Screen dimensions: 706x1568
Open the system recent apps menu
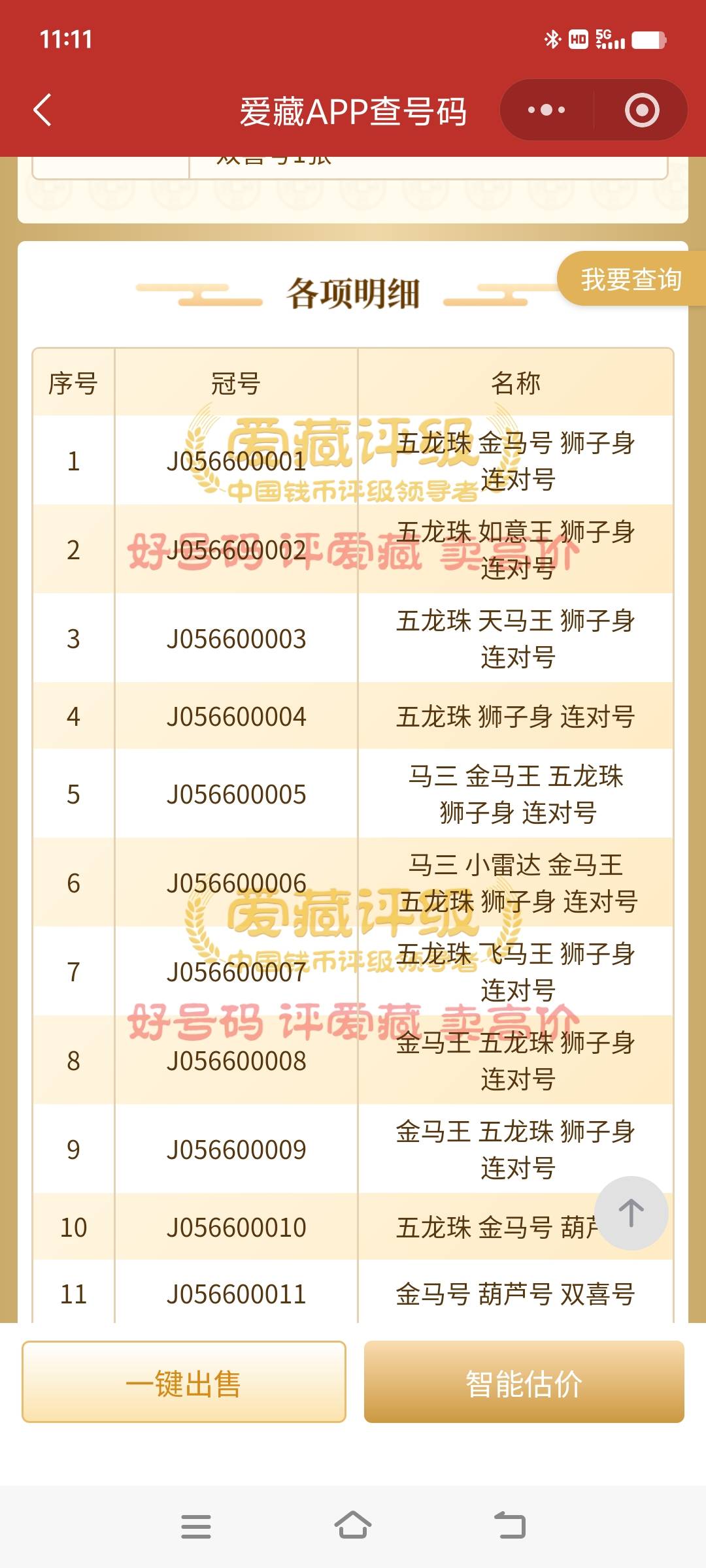tap(196, 1526)
